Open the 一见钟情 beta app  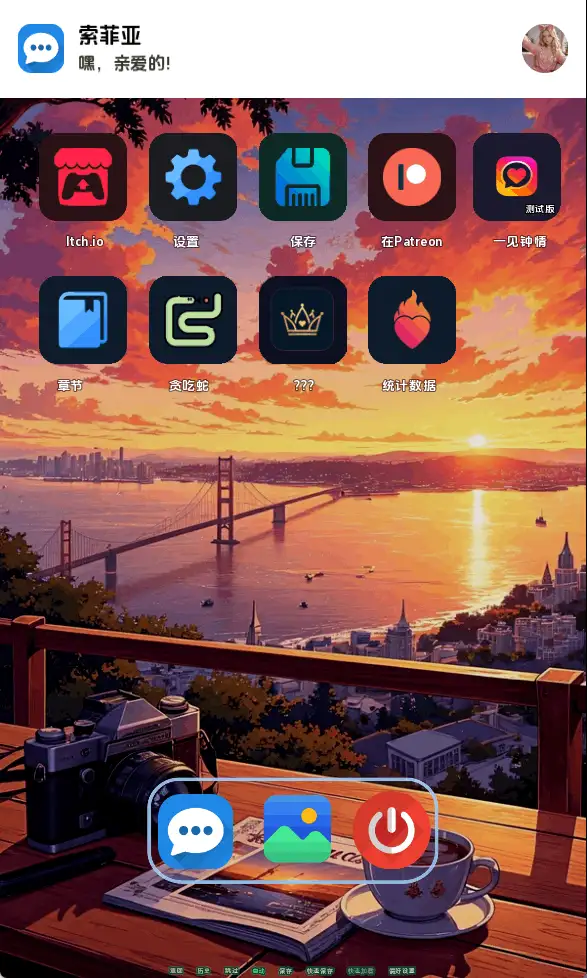pos(517,177)
